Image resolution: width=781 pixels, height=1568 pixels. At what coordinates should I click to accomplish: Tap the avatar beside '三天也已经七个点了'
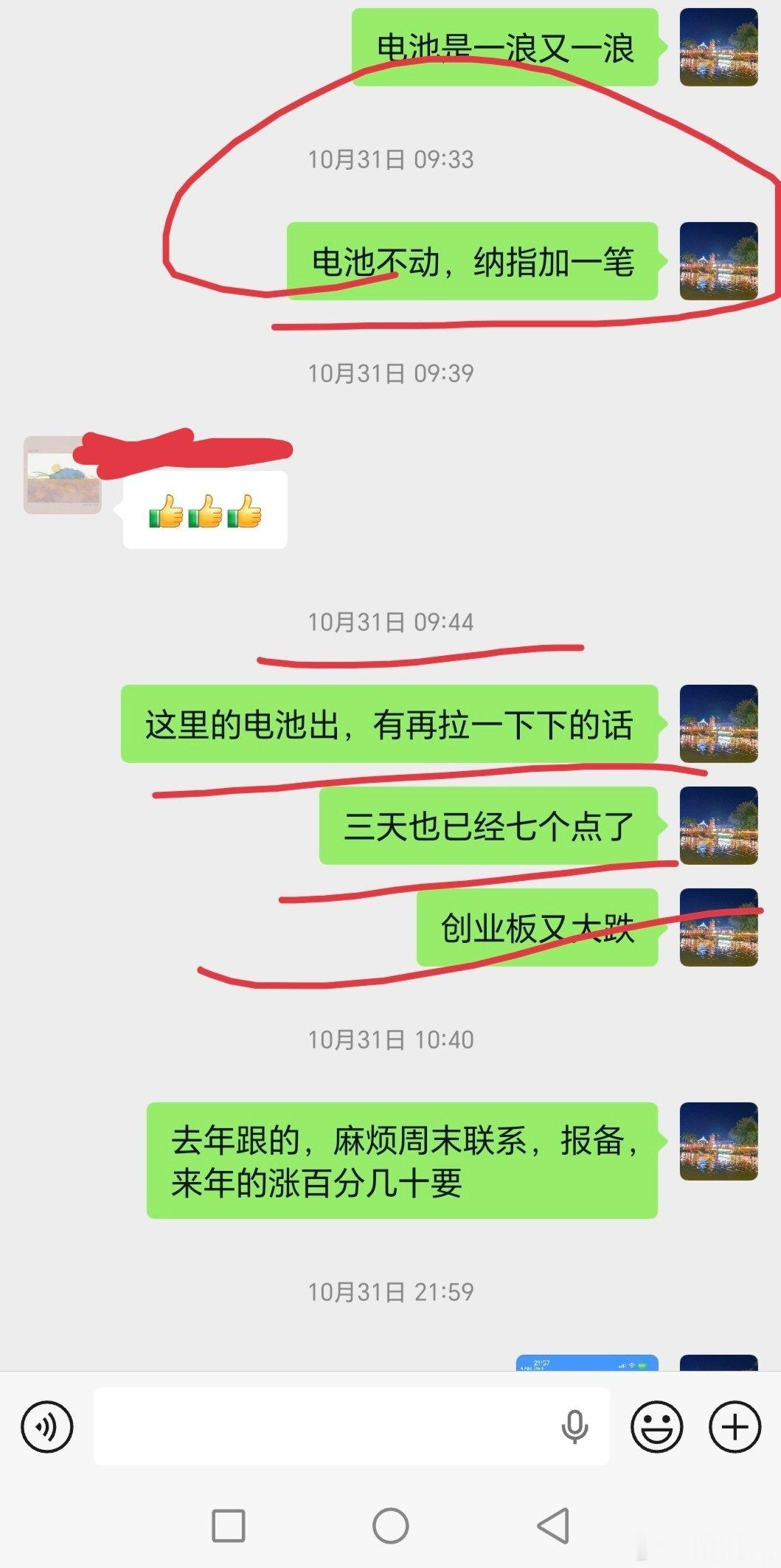pos(718,826)
